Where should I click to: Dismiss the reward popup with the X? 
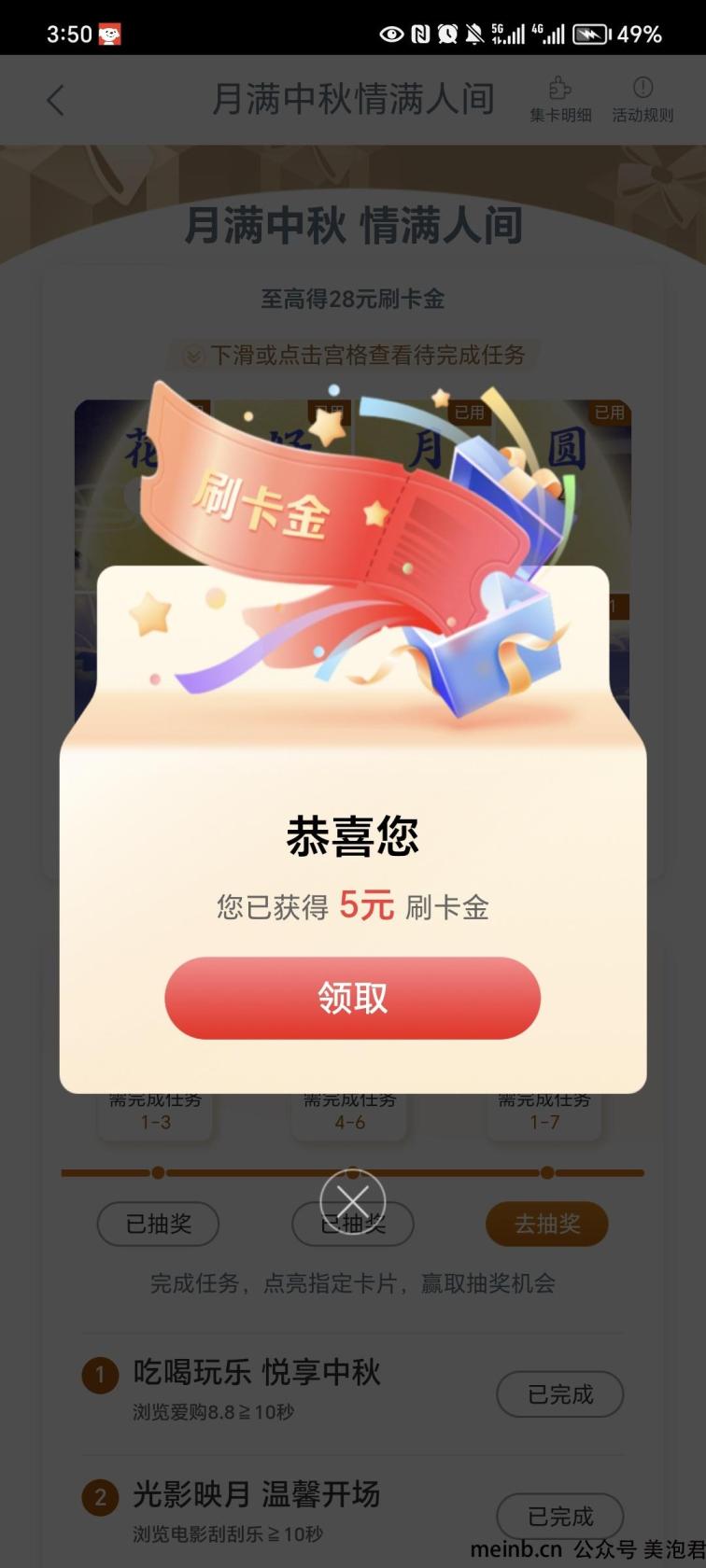(x=352, y=1202)
